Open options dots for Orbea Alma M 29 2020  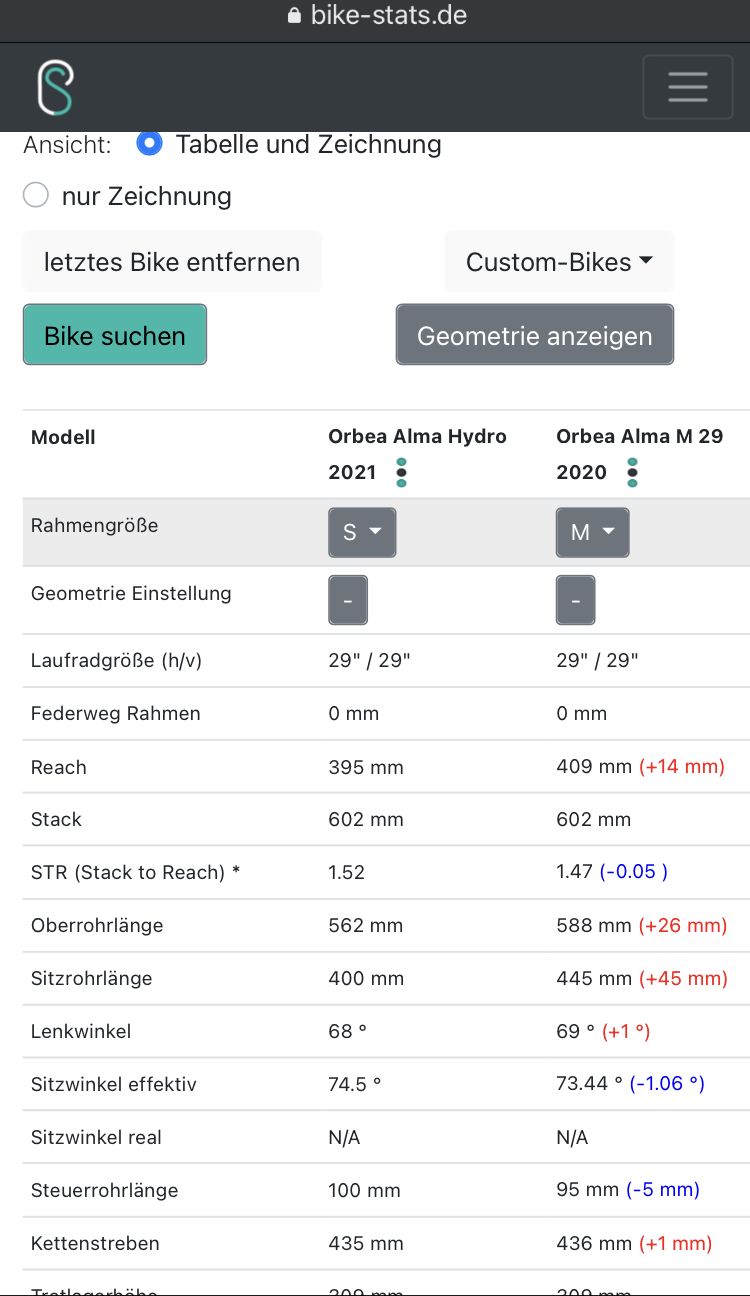click(632, 472)
